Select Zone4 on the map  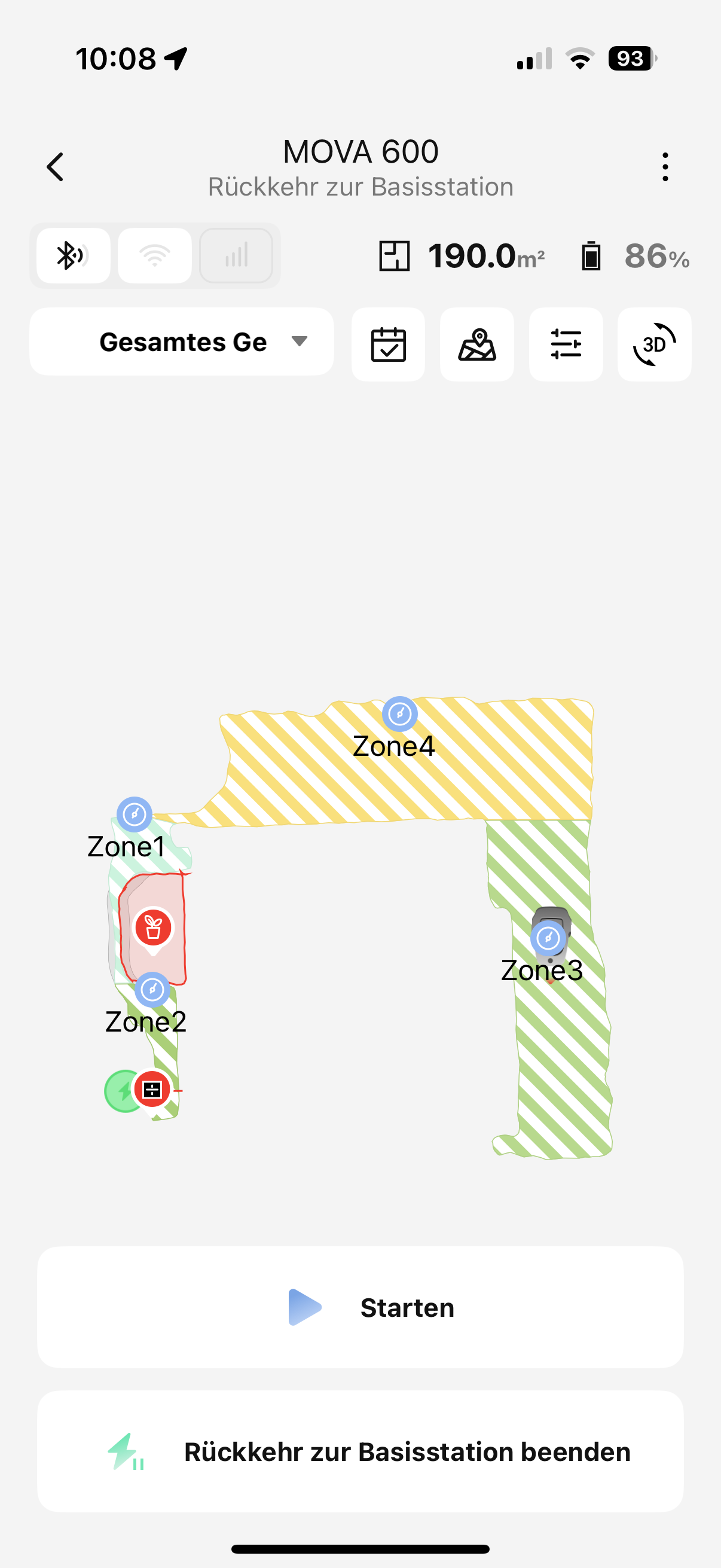pos(400,714)
